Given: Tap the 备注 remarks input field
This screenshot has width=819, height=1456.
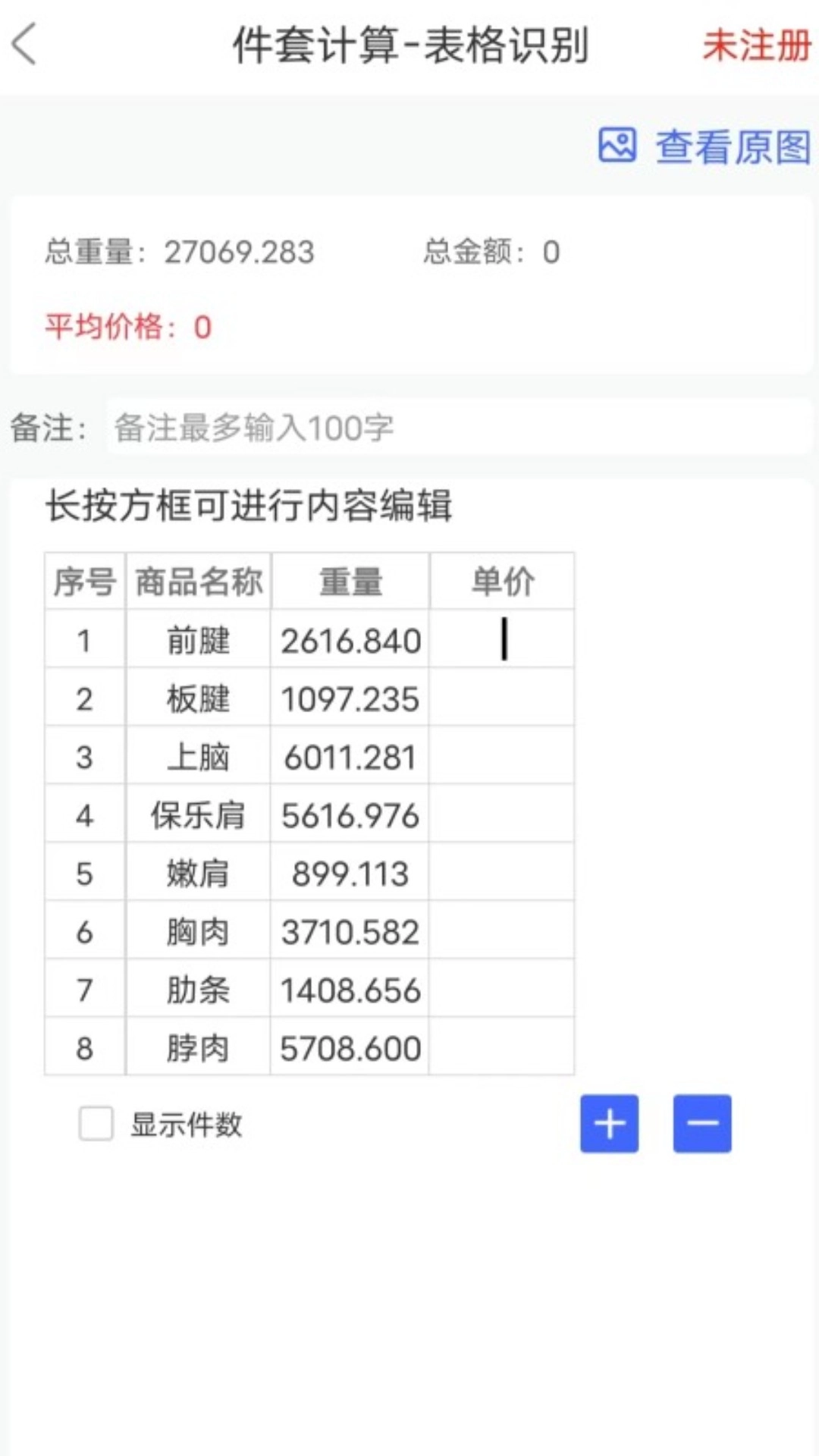Looking at the screenshot, I should [x=455, y=427].
